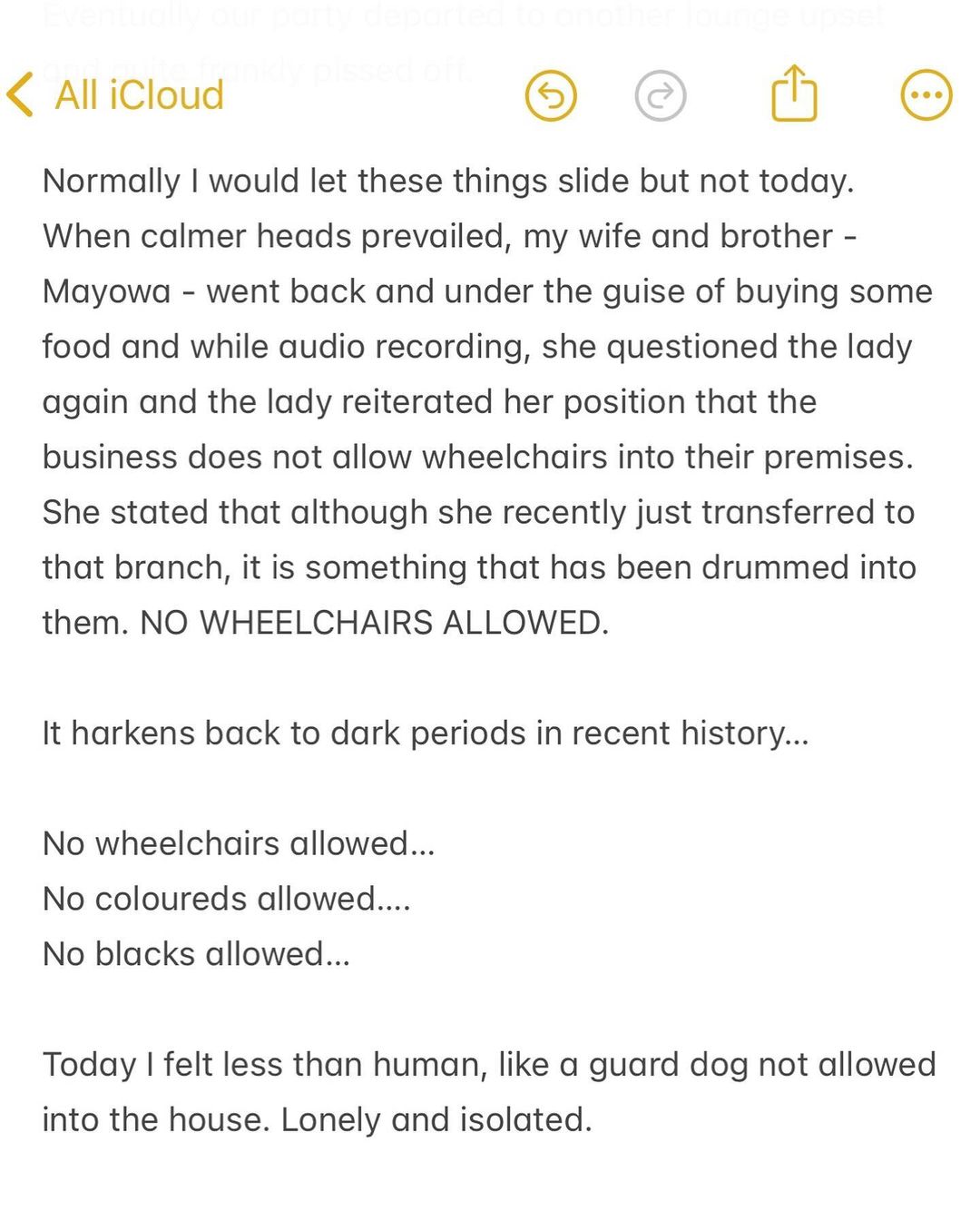Screen dimensions: 980x1211
Task: Go back to All iCloud
Action: tap(116, 94)
